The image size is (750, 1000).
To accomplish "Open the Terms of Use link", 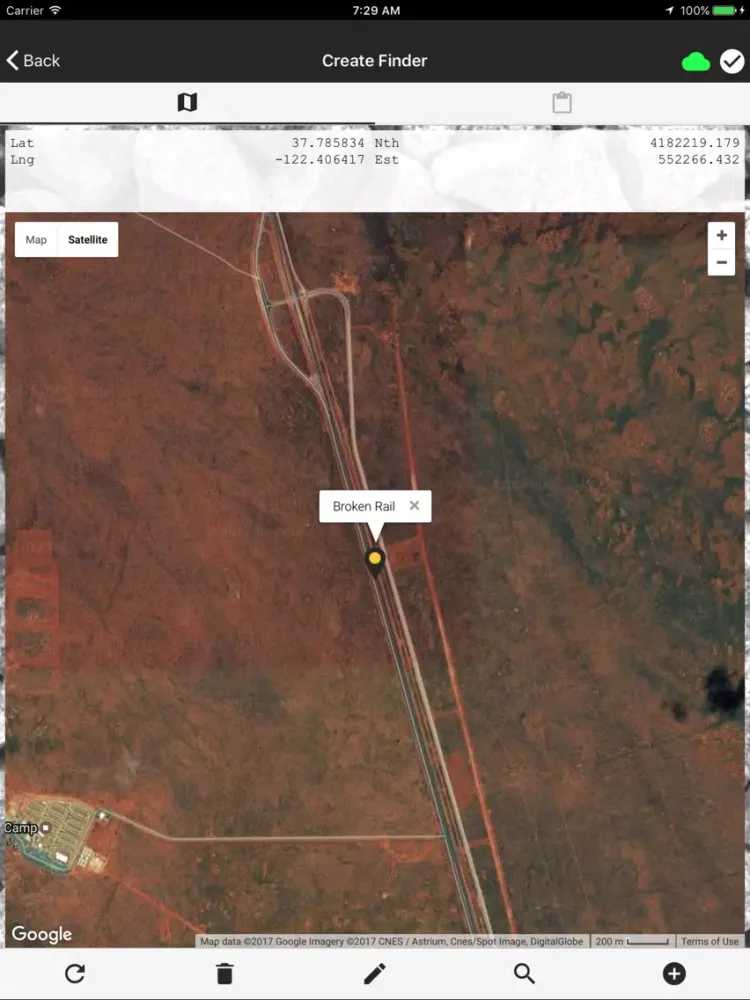I will pos(709,941).
